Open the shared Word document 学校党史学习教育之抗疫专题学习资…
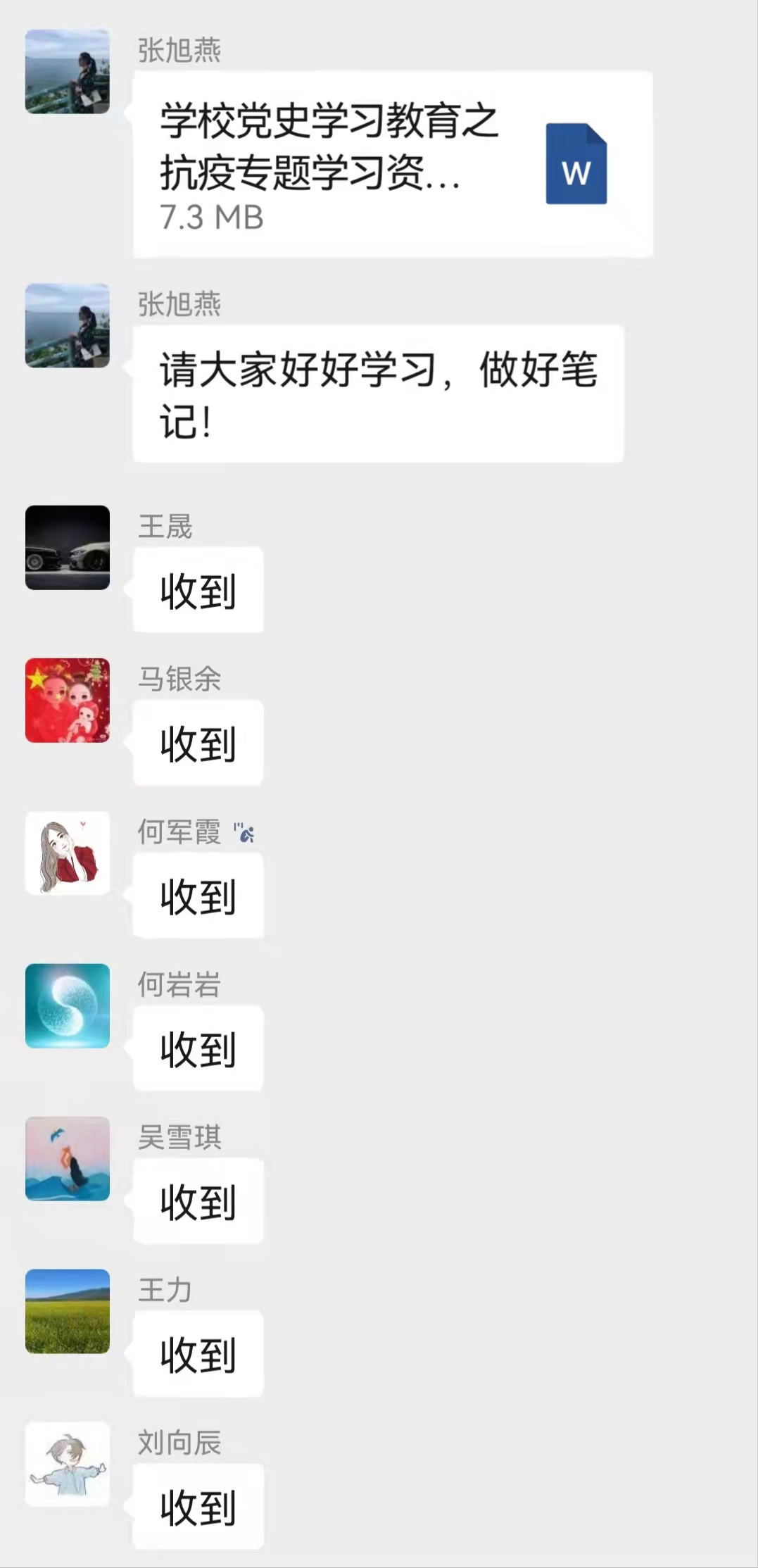 point(392,164)
